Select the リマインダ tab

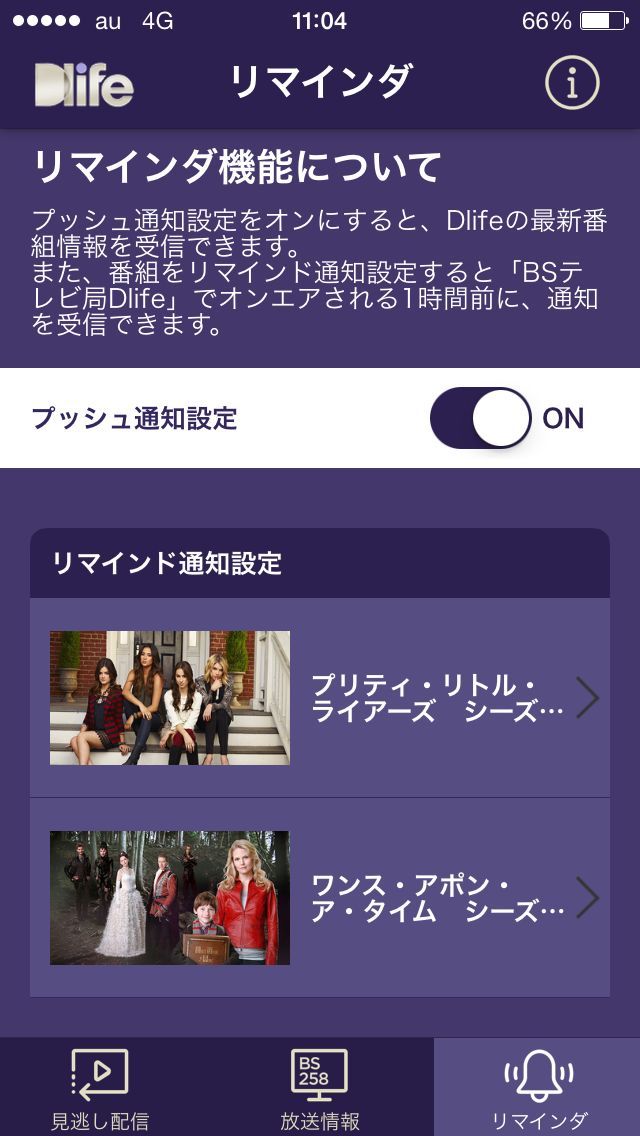pyautogui.click(x=538, y=1089)
